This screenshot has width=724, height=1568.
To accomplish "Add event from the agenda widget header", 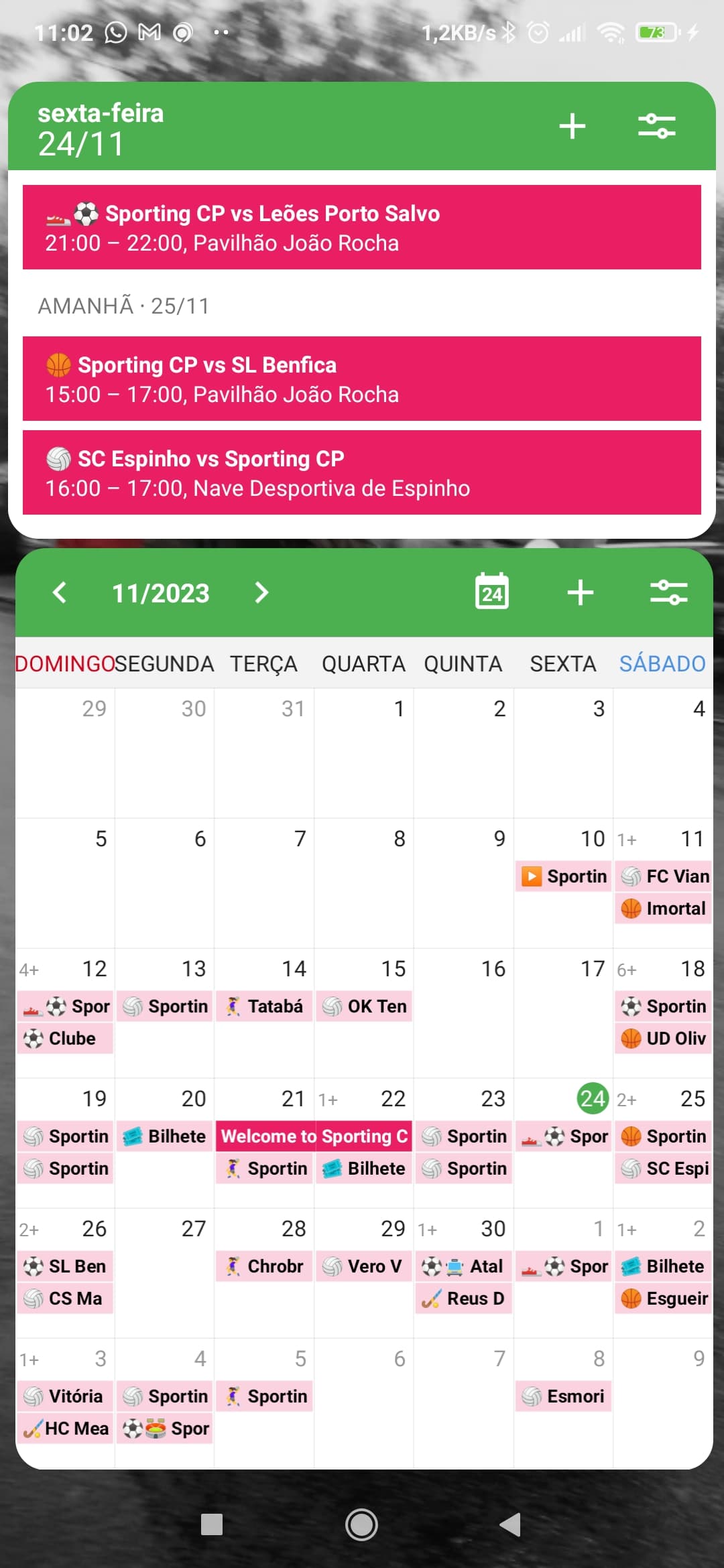I will pyautogui.click(x=572, y=126).
